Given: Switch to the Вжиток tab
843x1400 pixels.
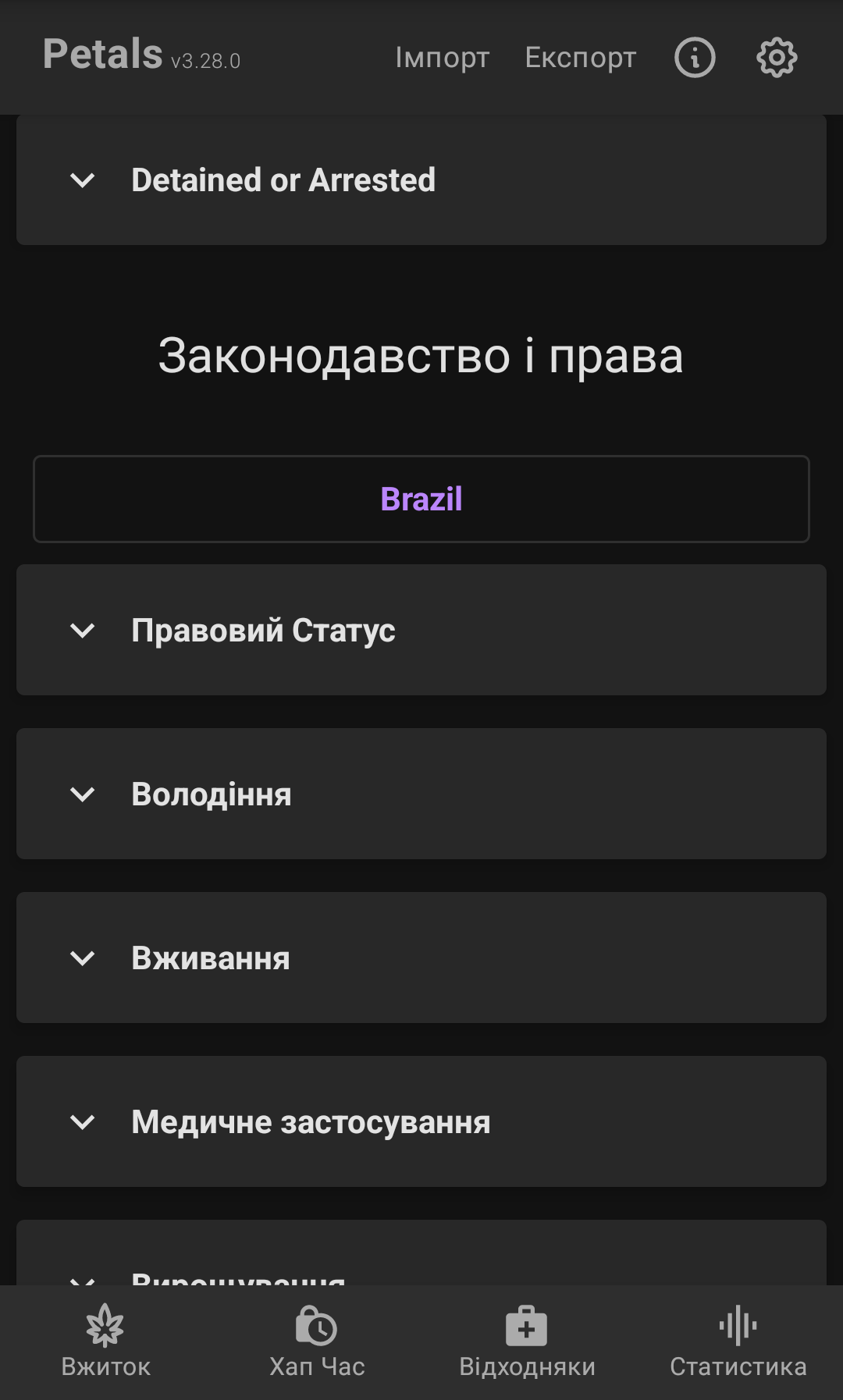Looking at the screenshot, I should pyautogui.click(x=105, y=1342).
